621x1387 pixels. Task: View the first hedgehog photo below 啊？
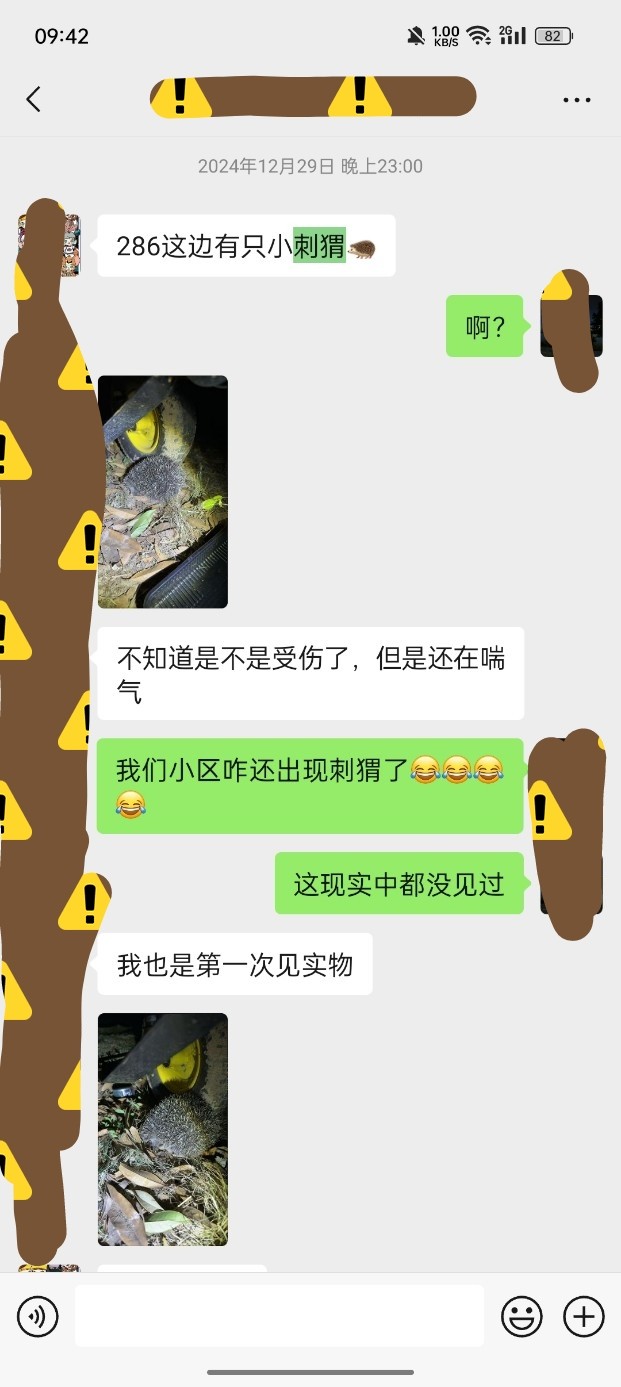(x=163, y=492)
